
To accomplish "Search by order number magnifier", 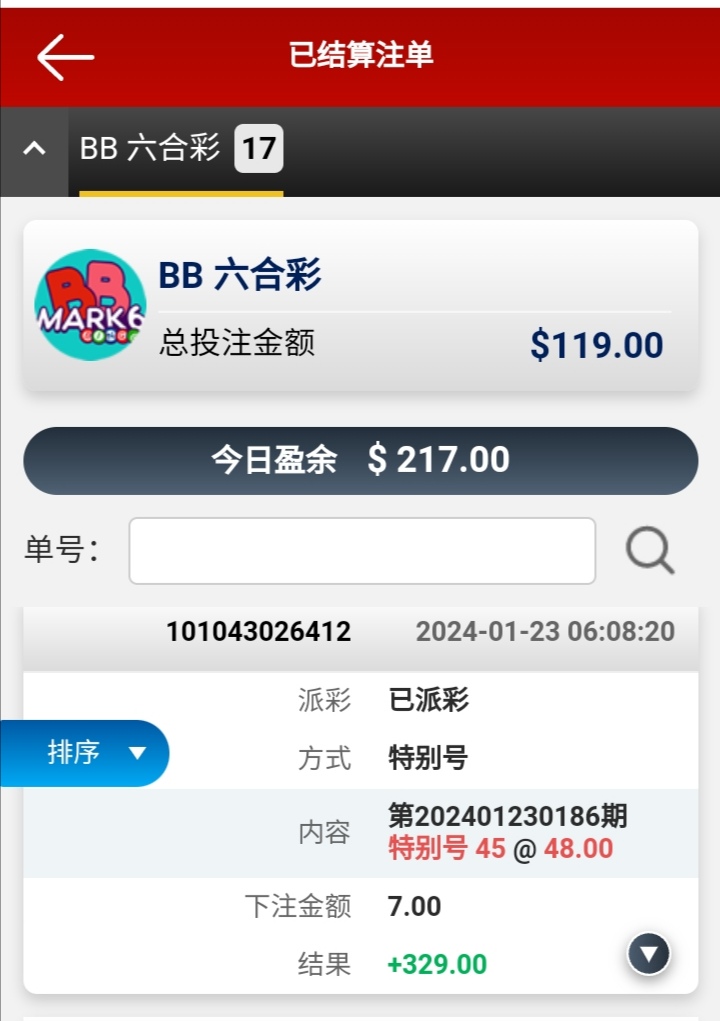I will coord(650,551).
